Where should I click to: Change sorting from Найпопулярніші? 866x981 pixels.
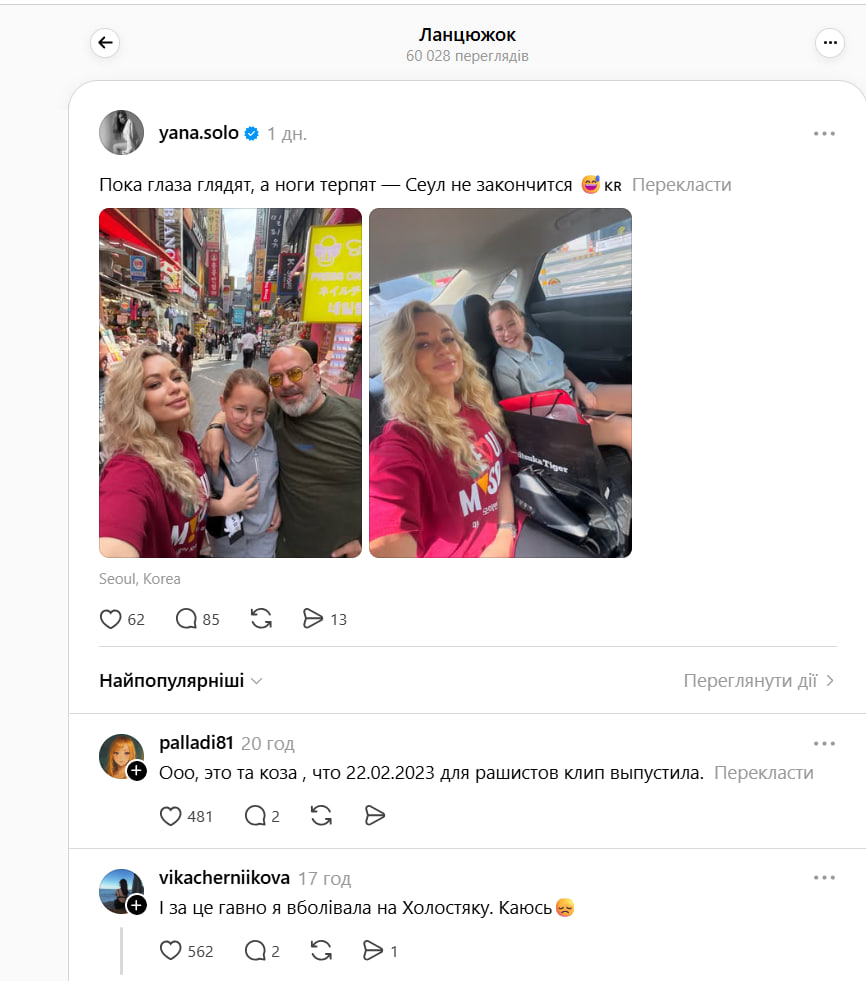click(181, 681)
